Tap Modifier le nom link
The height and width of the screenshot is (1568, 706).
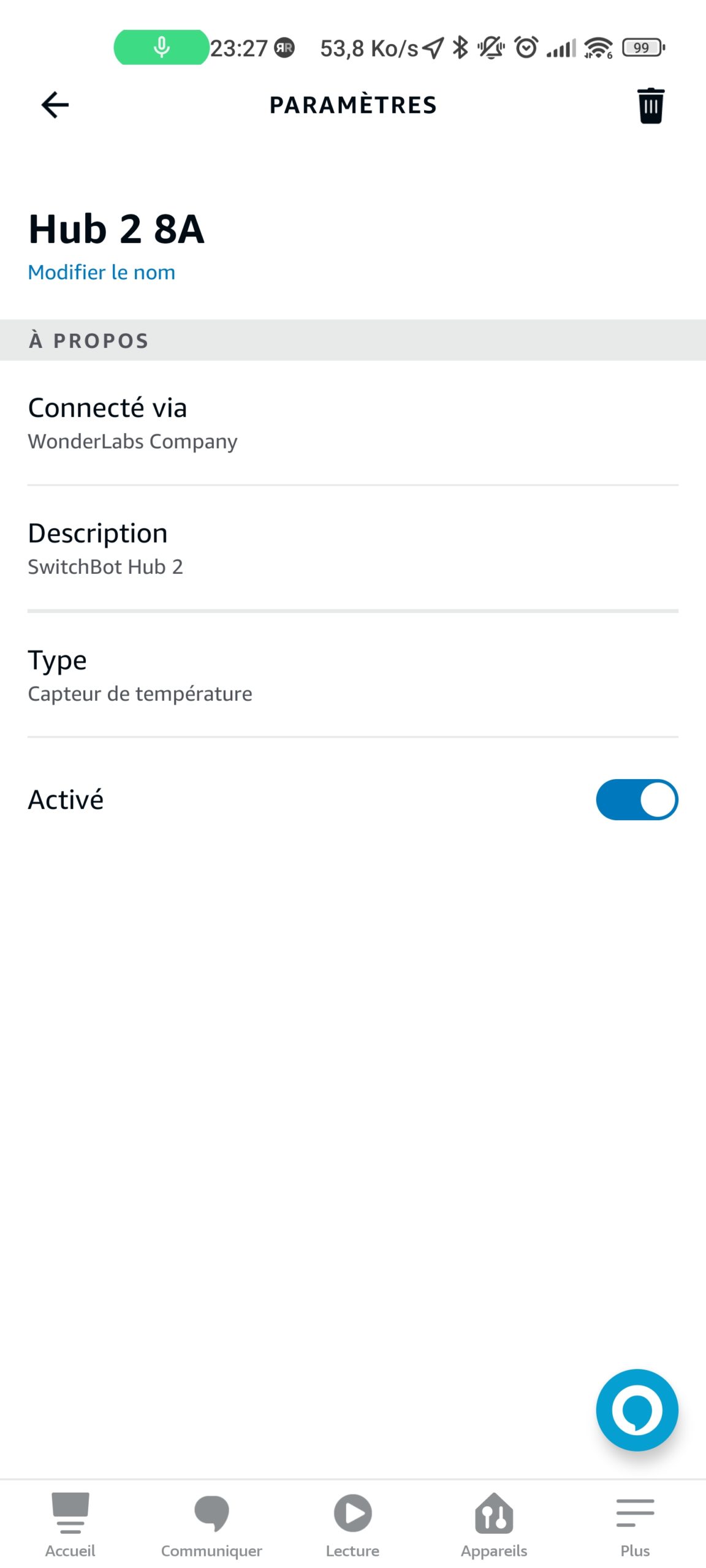102,272
